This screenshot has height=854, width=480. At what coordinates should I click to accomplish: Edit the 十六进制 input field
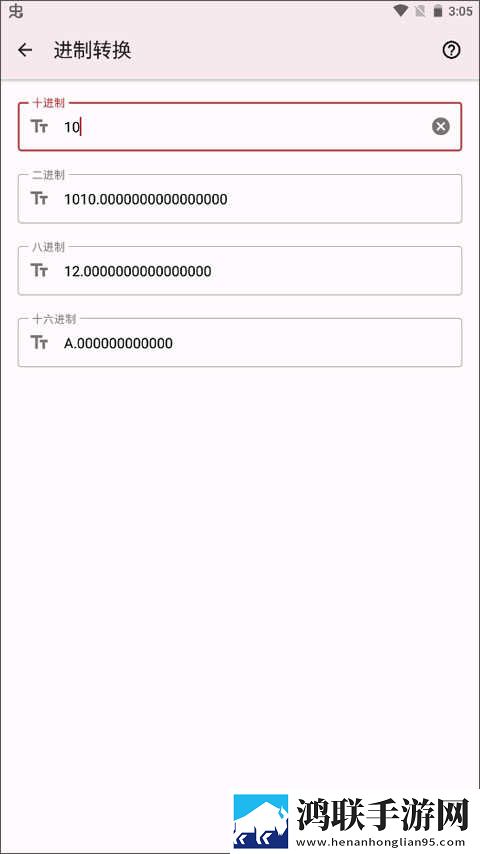(240, 343)
